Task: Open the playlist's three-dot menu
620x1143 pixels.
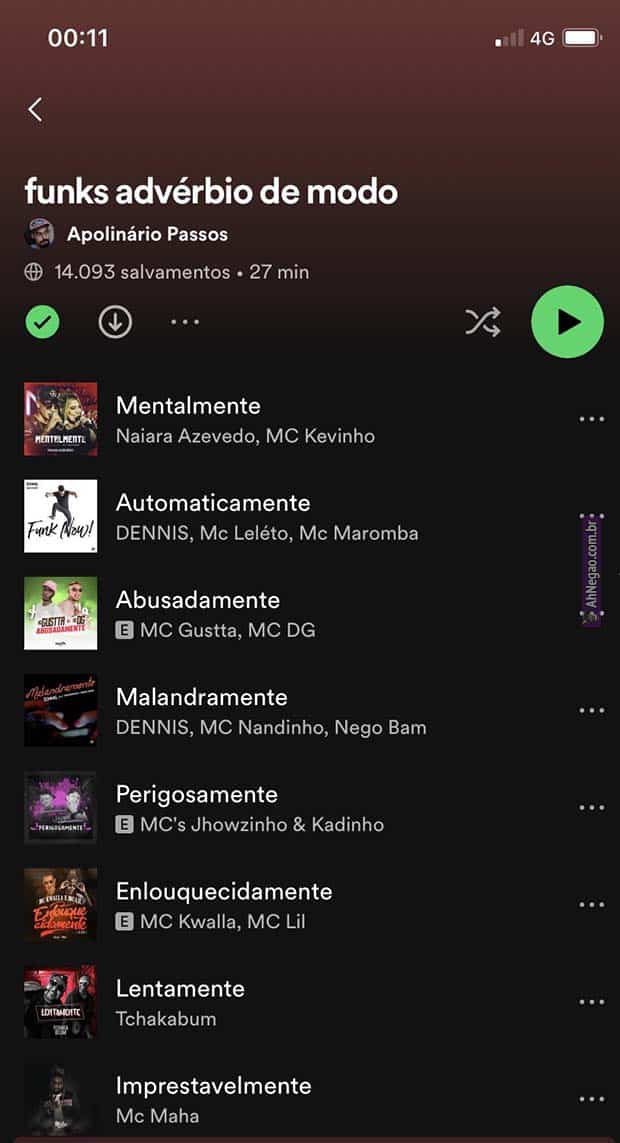Action: [x=185, y=322]
